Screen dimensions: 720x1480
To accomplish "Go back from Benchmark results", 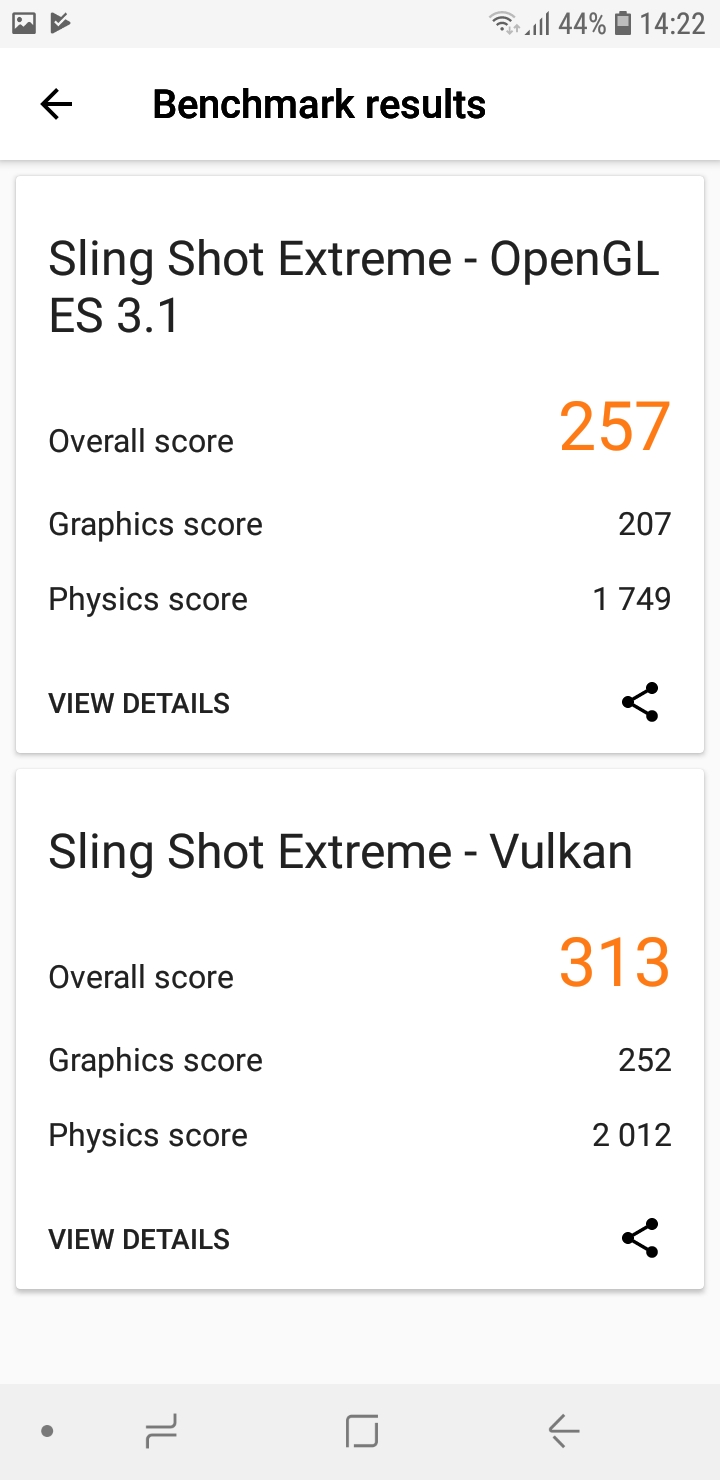I will [57, 104].
